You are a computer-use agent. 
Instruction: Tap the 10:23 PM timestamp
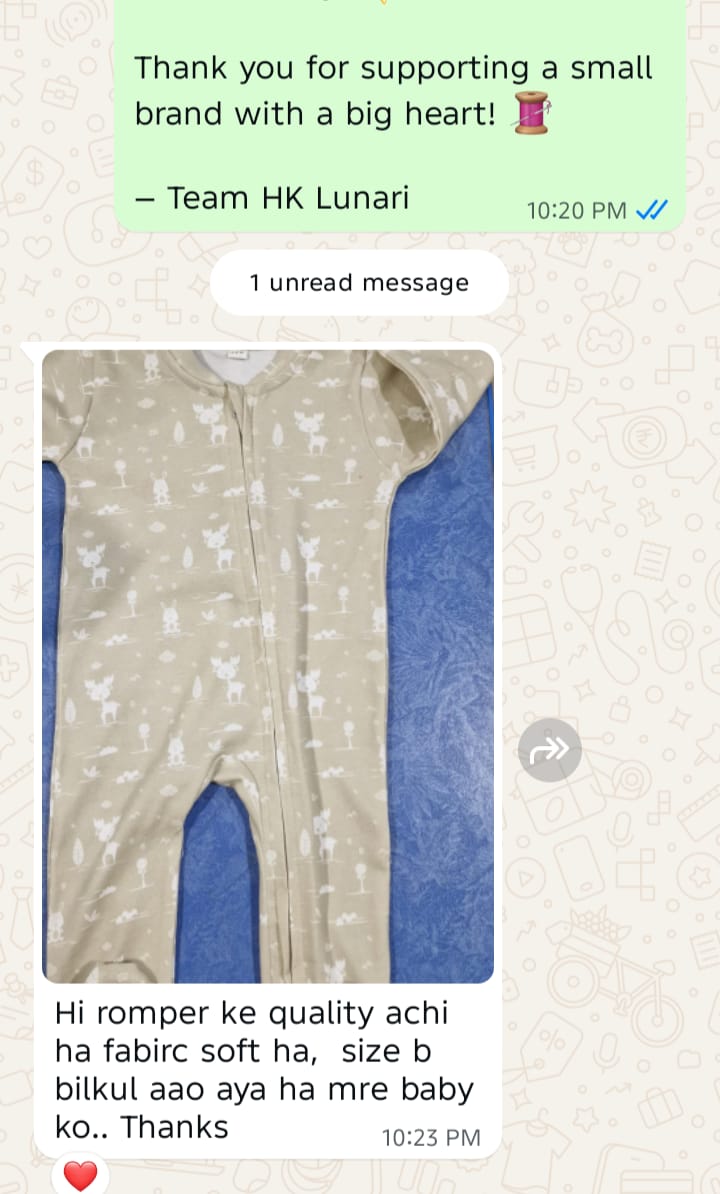click(431, 1137)
